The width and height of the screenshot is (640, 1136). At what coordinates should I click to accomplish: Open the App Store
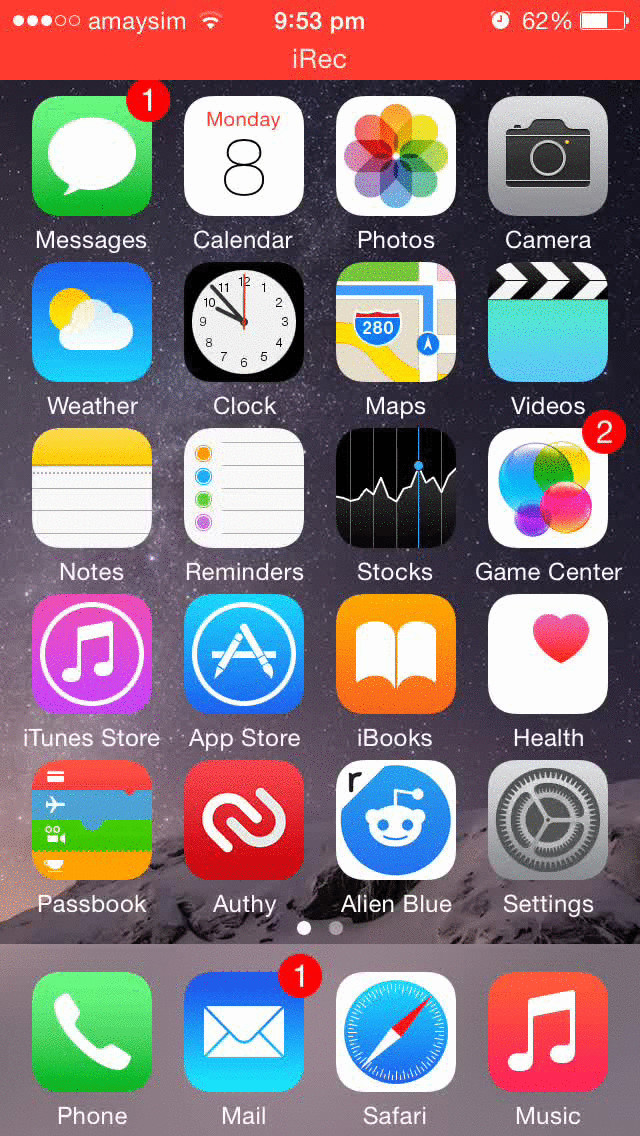[x=244, y=654]
